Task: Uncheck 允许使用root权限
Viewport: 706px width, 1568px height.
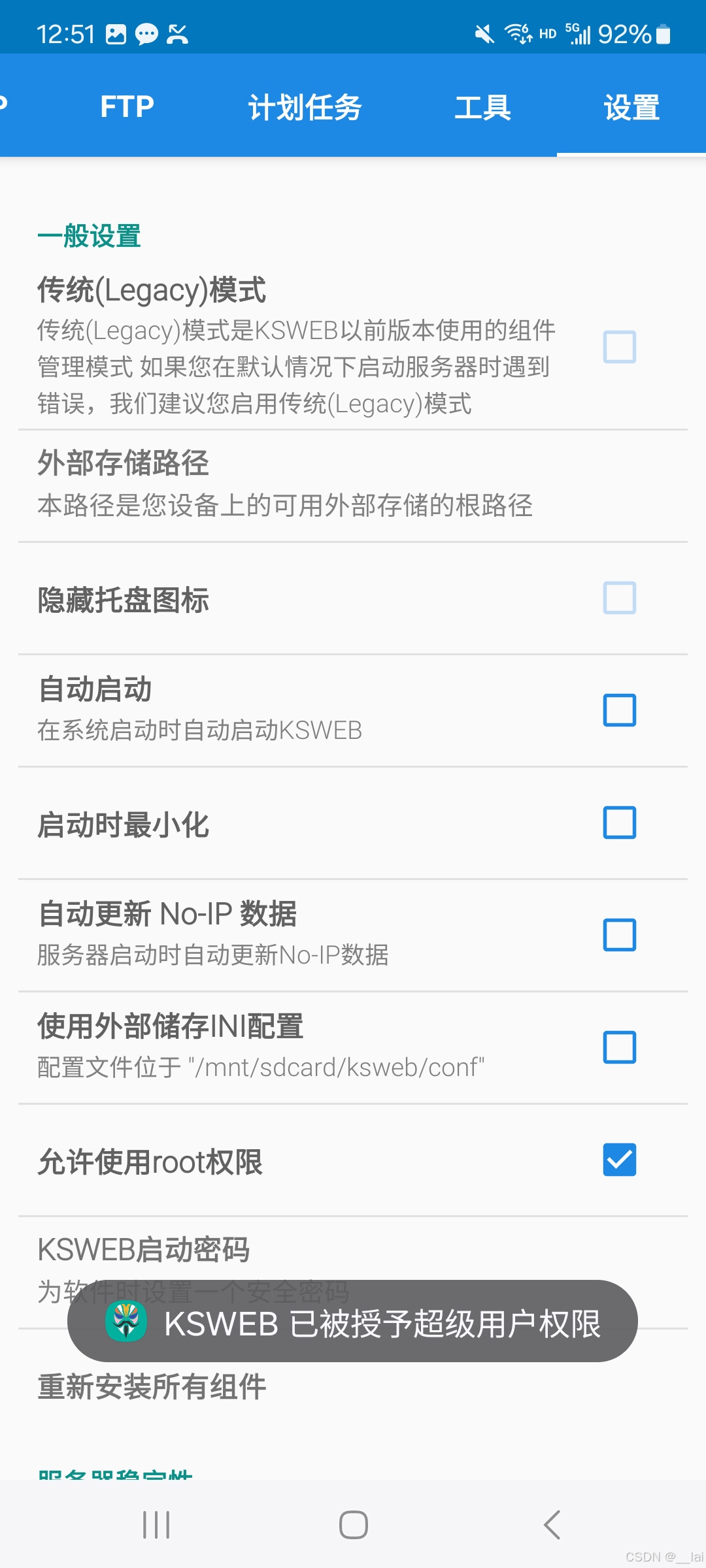Action: 620,1160
